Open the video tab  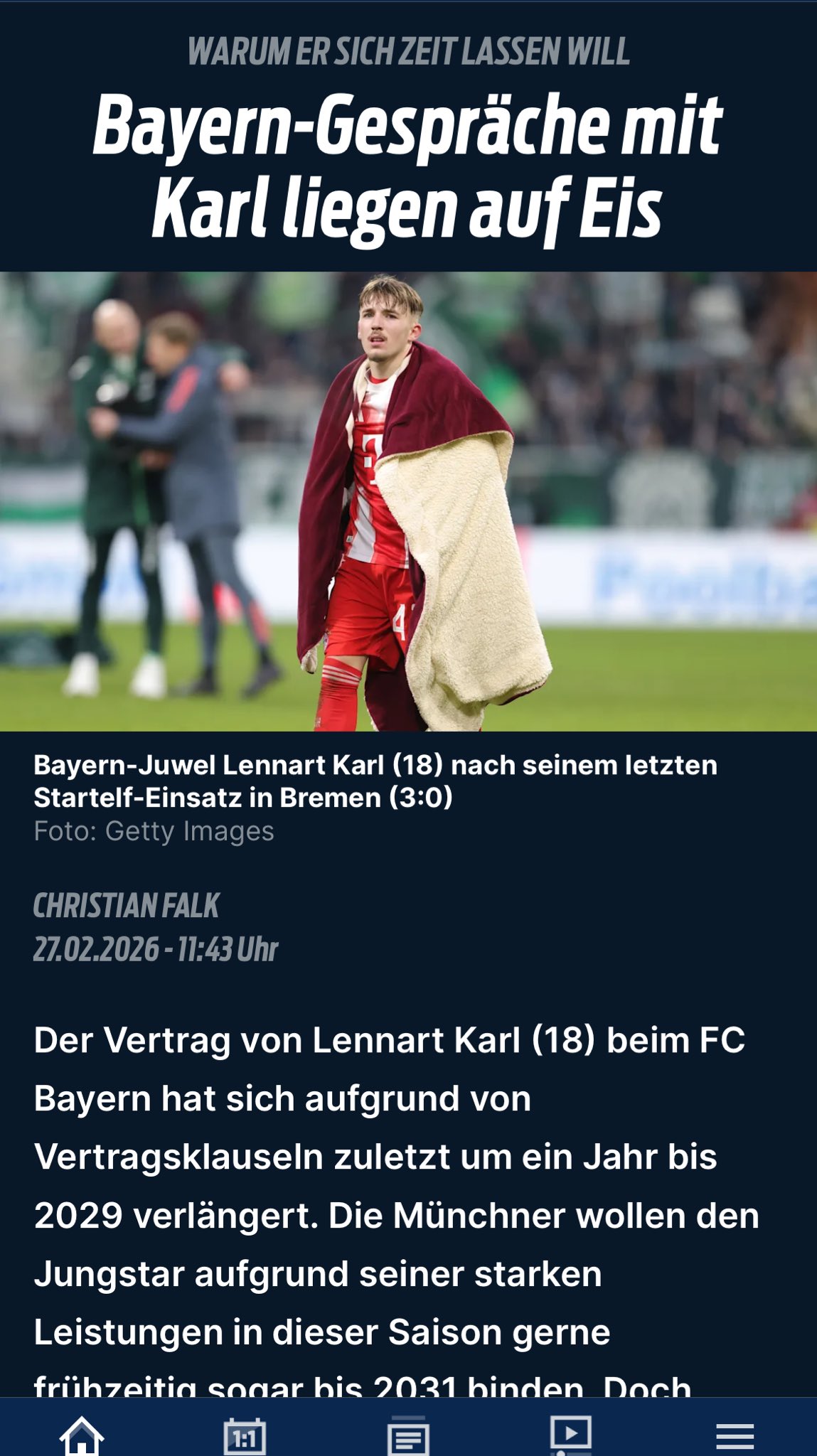570,1435
